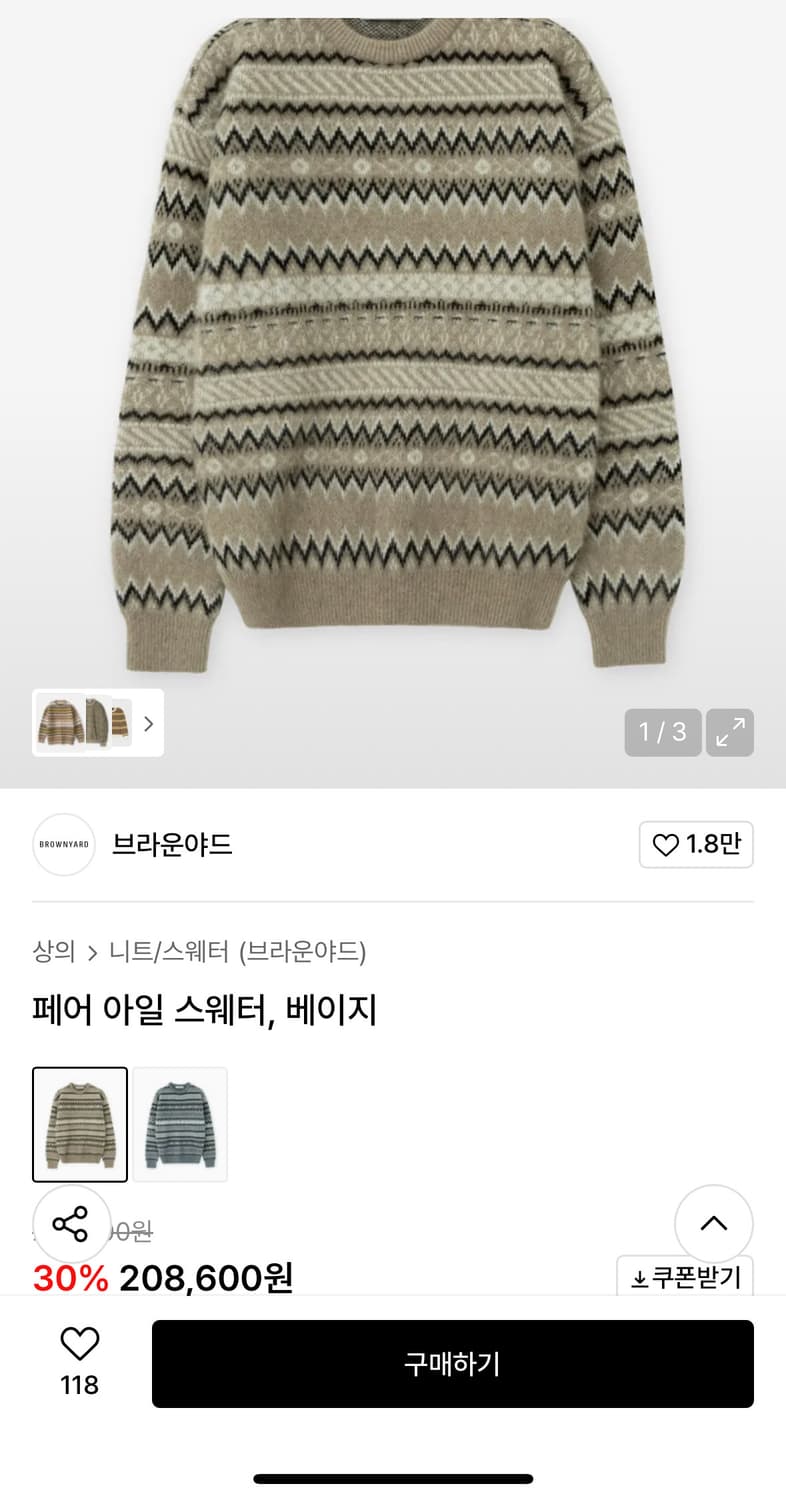Toggle like on the product with heart button
This screenshot has height=1500, width=786.
[79, 1345]
